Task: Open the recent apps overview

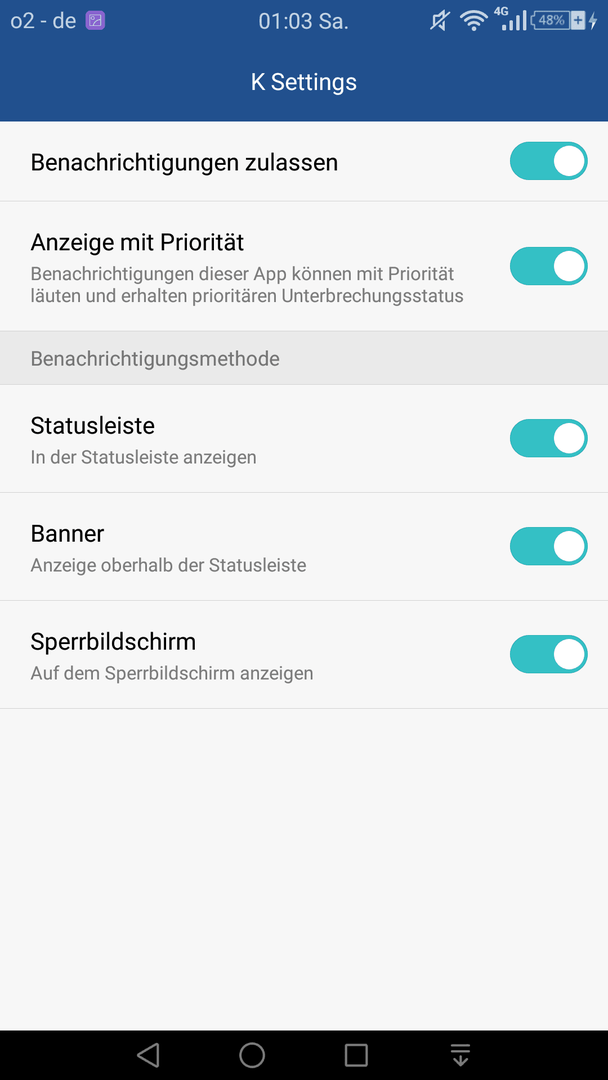Action: (x=356, y=1055)
